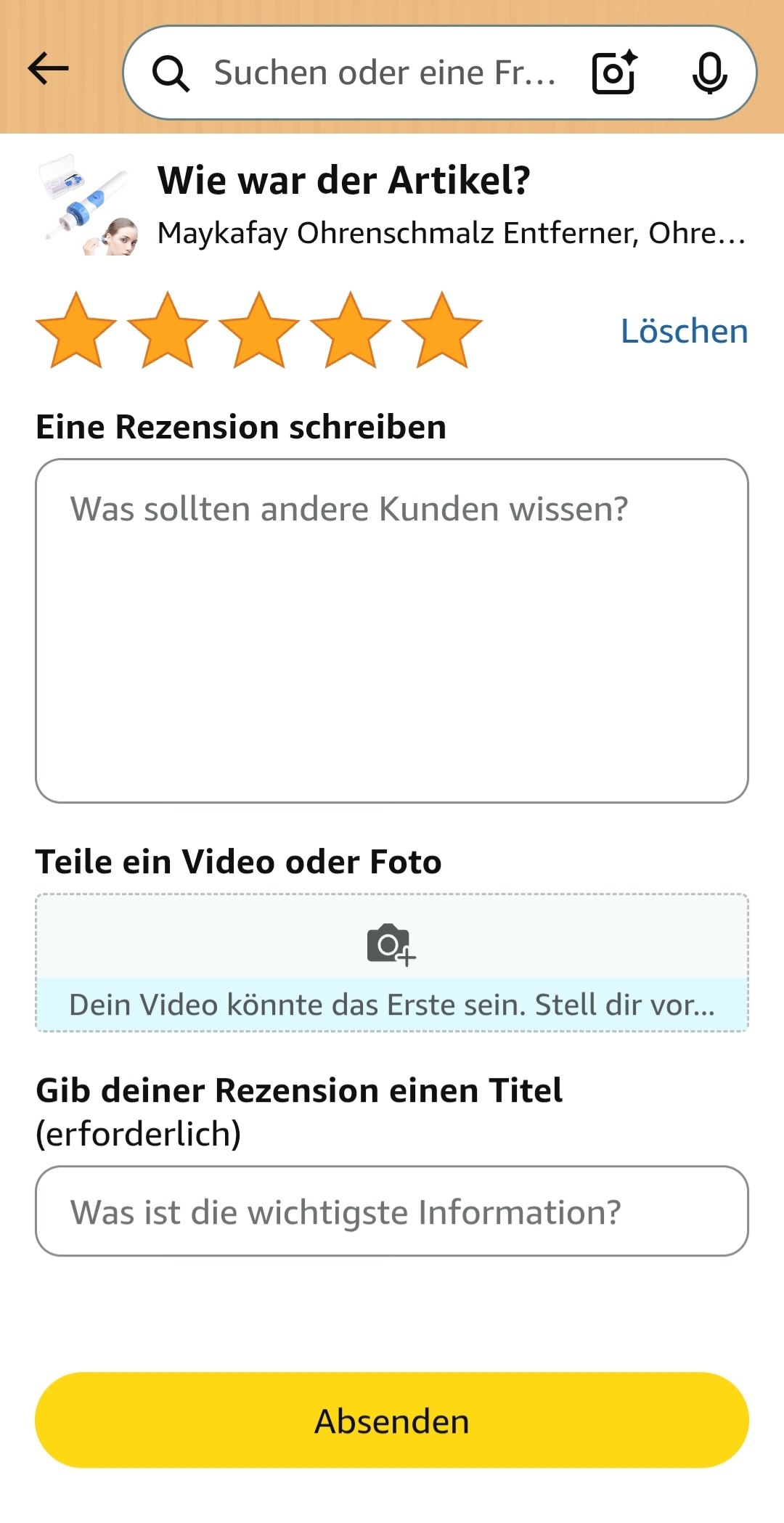Enter a review title in the field
784x1523 pixels.
pyautogui.click(x=392, y=1211)
